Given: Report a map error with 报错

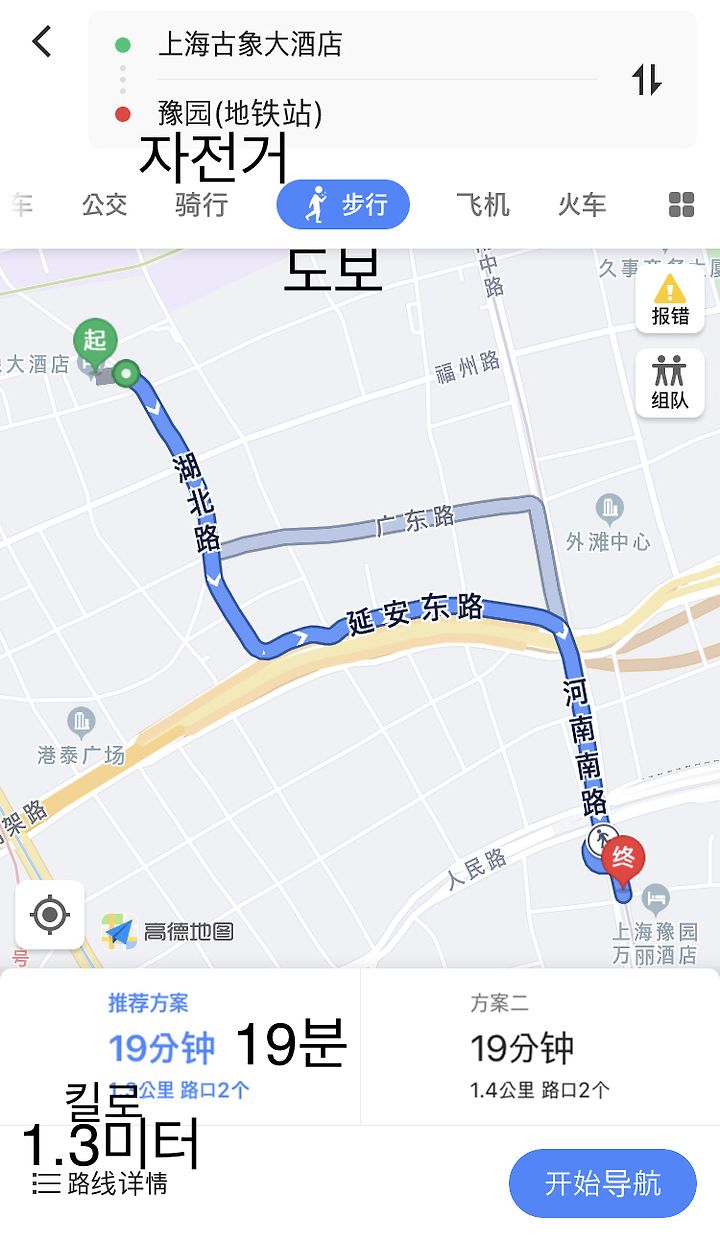Looking at the screenshot, I should [670, 299].
